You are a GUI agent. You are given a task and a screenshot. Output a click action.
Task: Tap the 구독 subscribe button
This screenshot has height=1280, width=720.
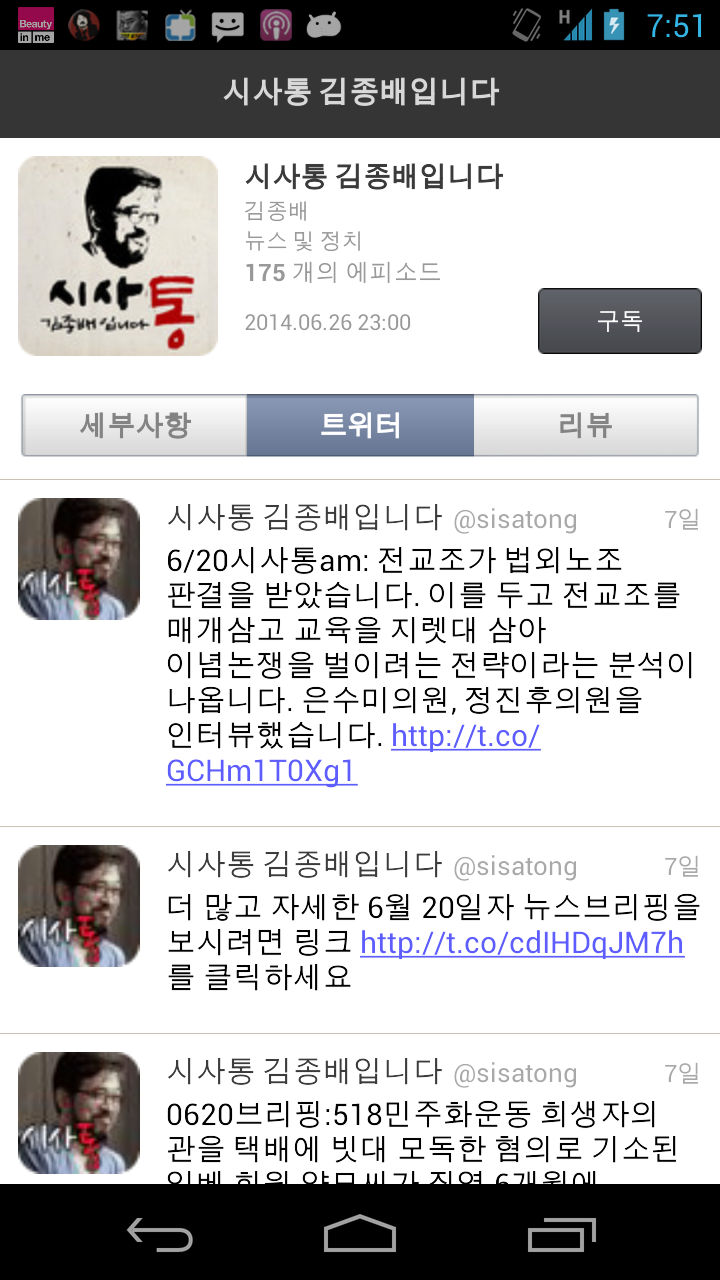619,321
